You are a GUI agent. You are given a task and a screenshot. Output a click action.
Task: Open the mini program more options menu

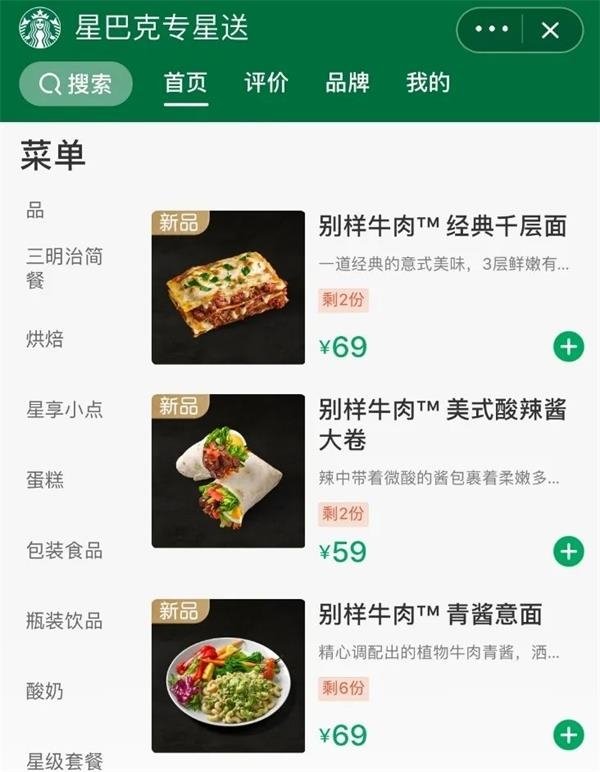tap(491, 30)
